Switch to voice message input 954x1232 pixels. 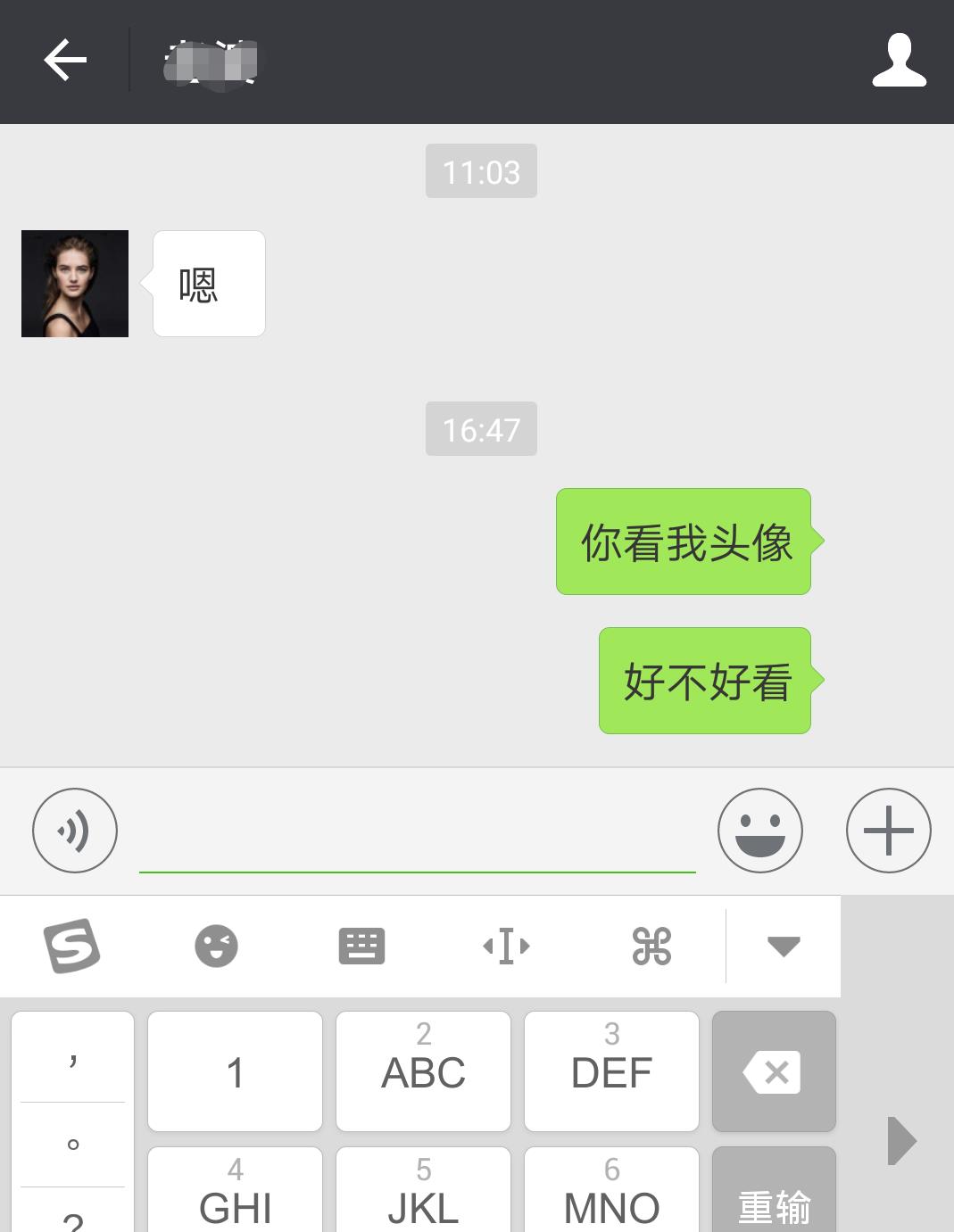pos(75,831)
